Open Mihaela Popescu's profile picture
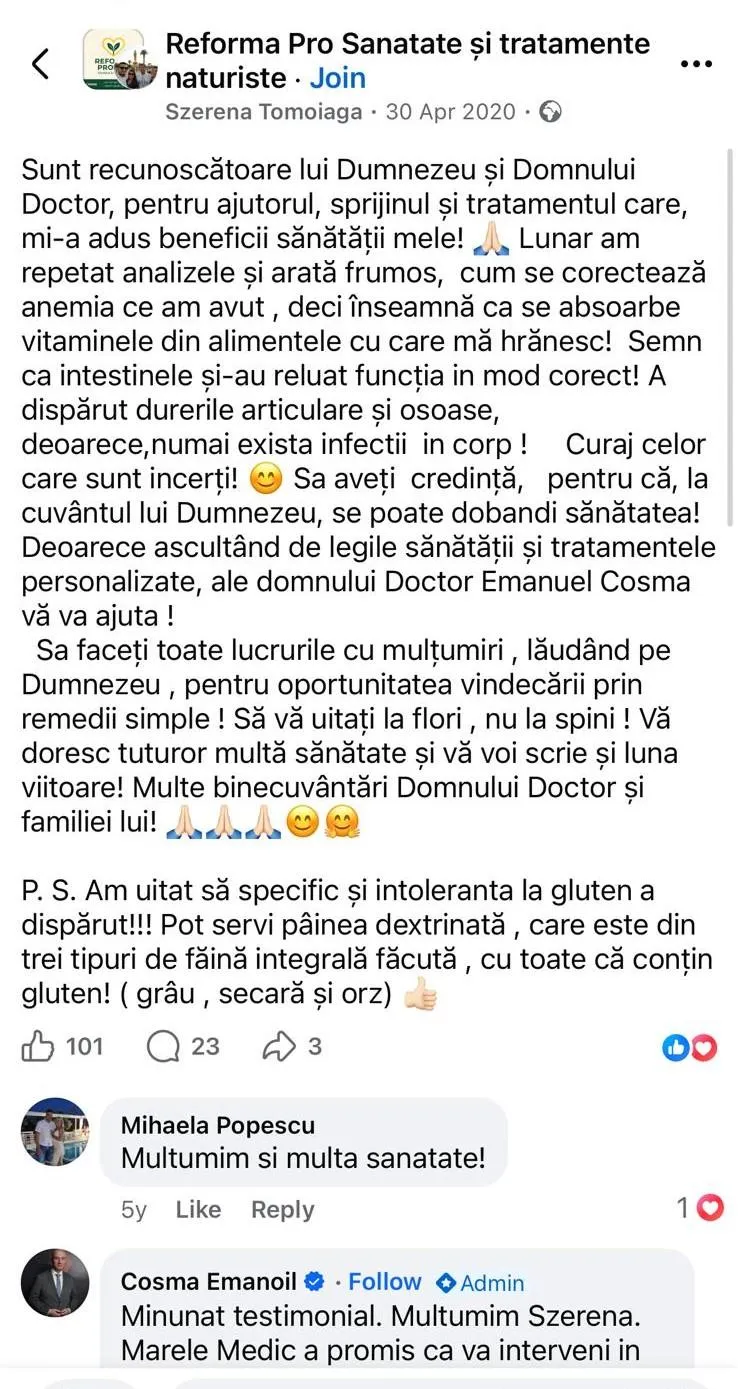 tap(55, 1131)
